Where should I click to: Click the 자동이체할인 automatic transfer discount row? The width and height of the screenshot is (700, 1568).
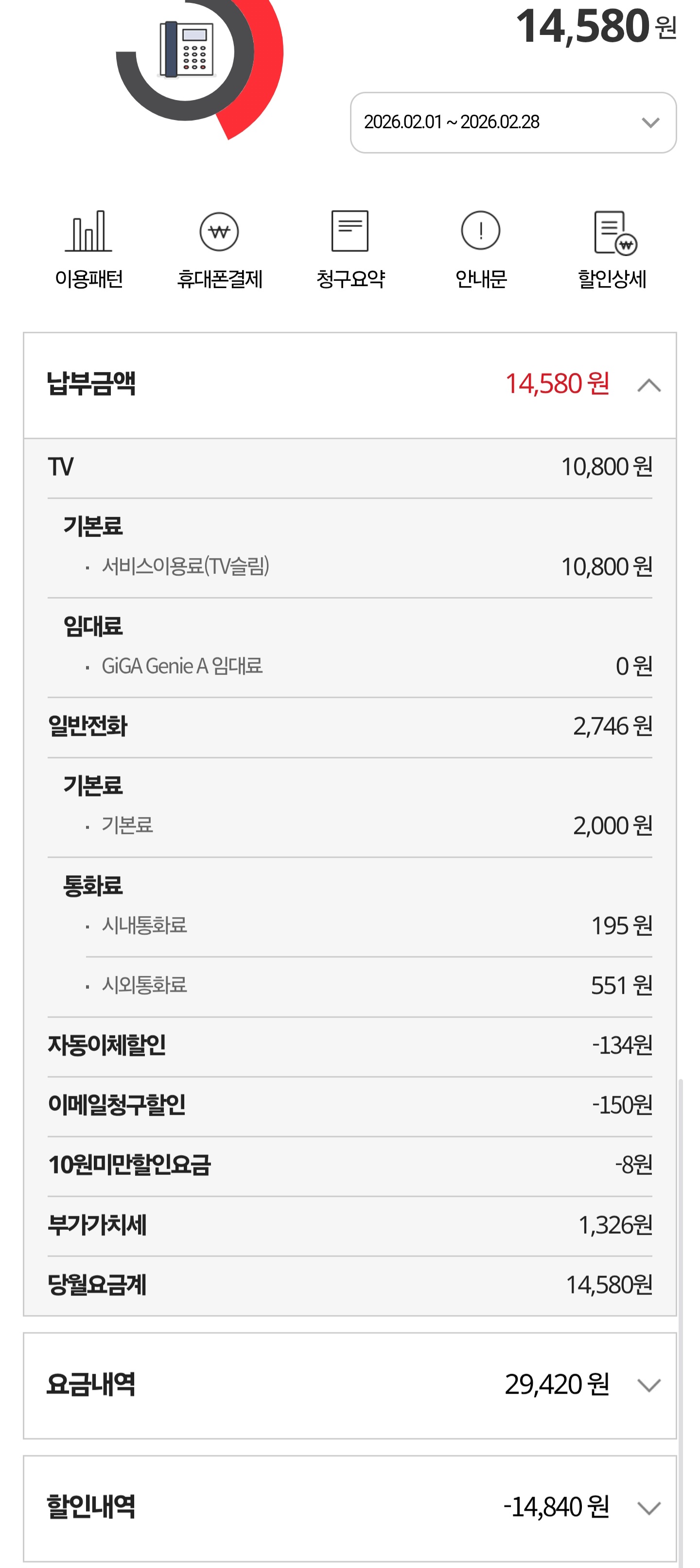tap(350, 1045)
